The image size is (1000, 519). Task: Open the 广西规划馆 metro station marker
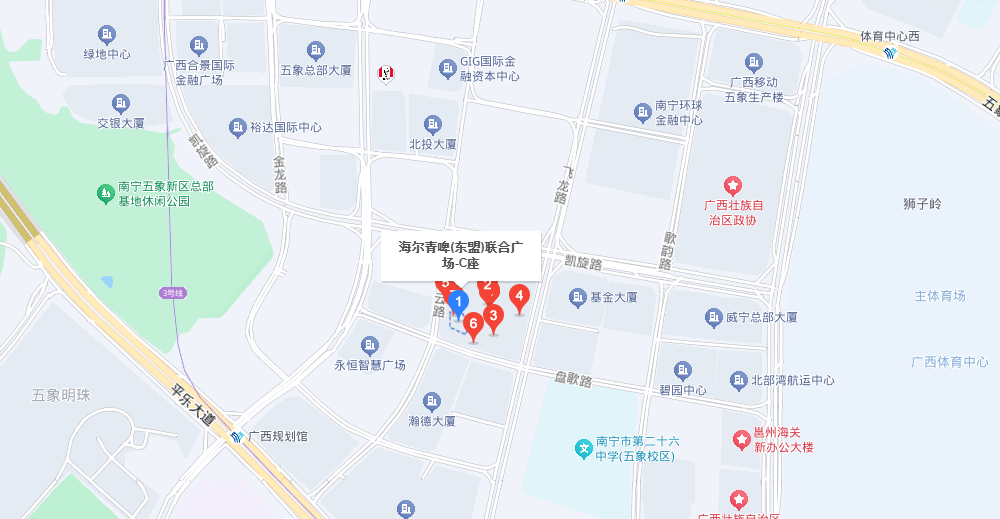tap(237, 436)
